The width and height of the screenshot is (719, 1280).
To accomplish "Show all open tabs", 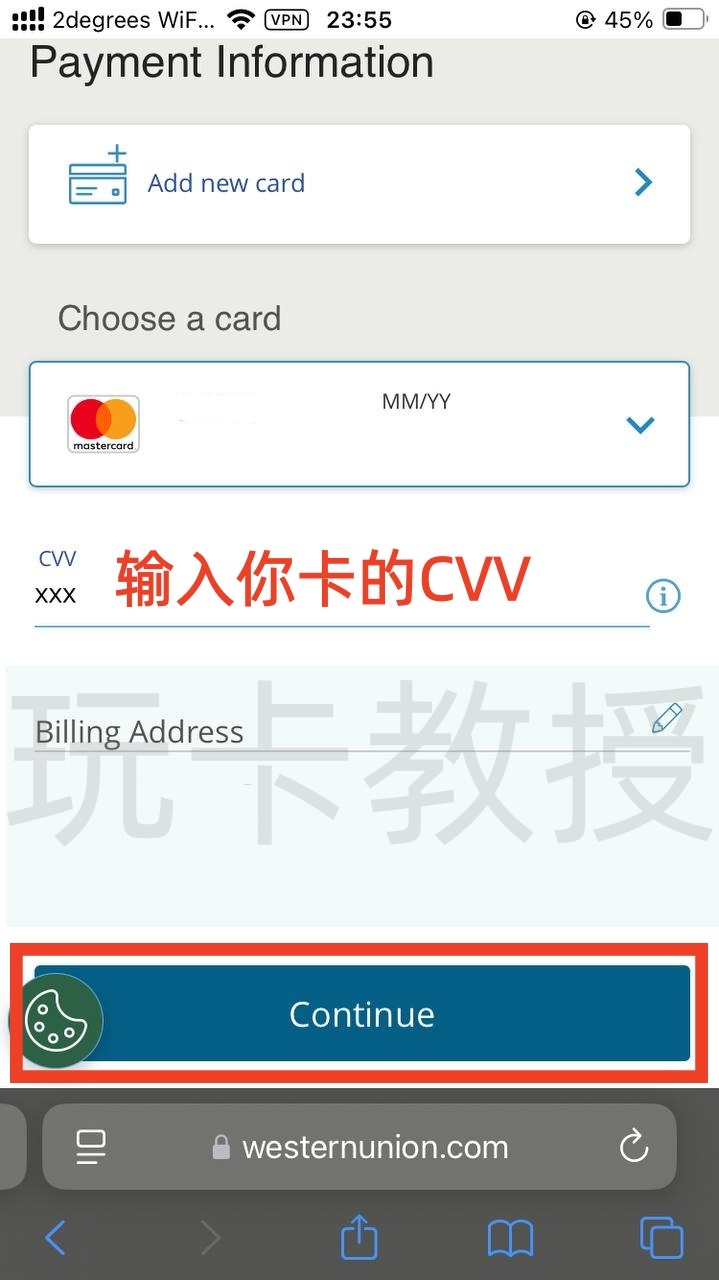I will tap(661, 1239).
